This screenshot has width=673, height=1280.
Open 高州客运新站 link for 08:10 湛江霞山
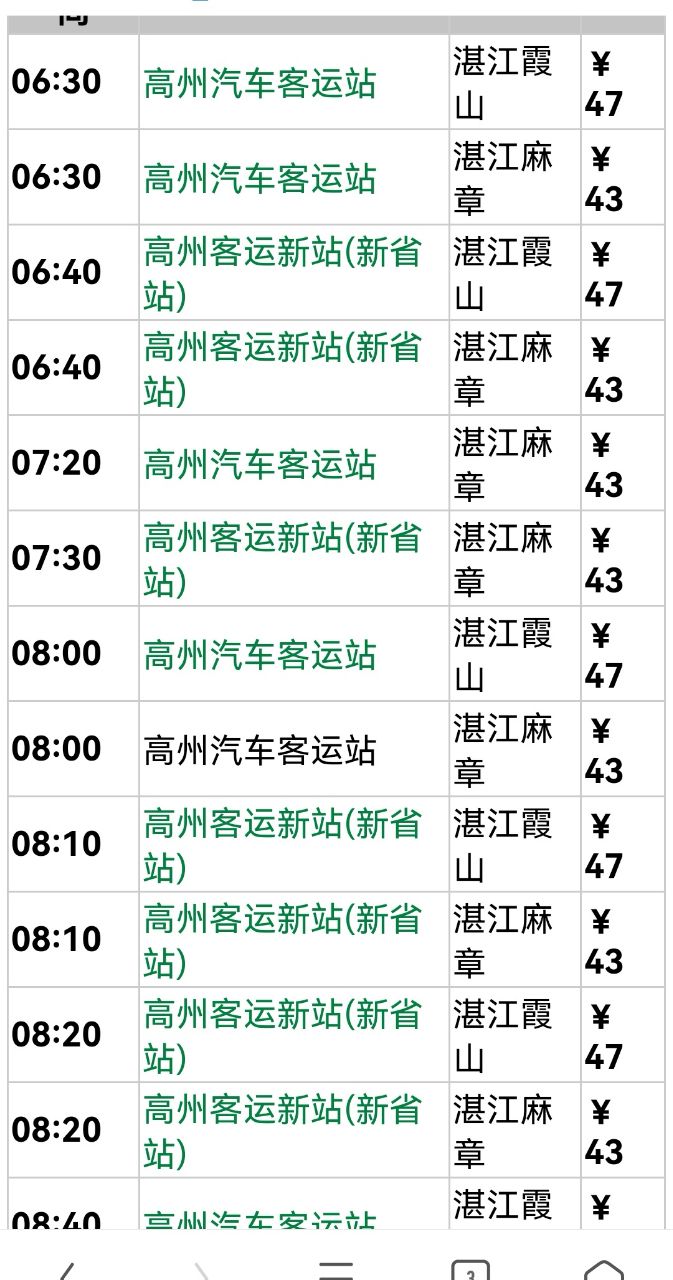282,844
